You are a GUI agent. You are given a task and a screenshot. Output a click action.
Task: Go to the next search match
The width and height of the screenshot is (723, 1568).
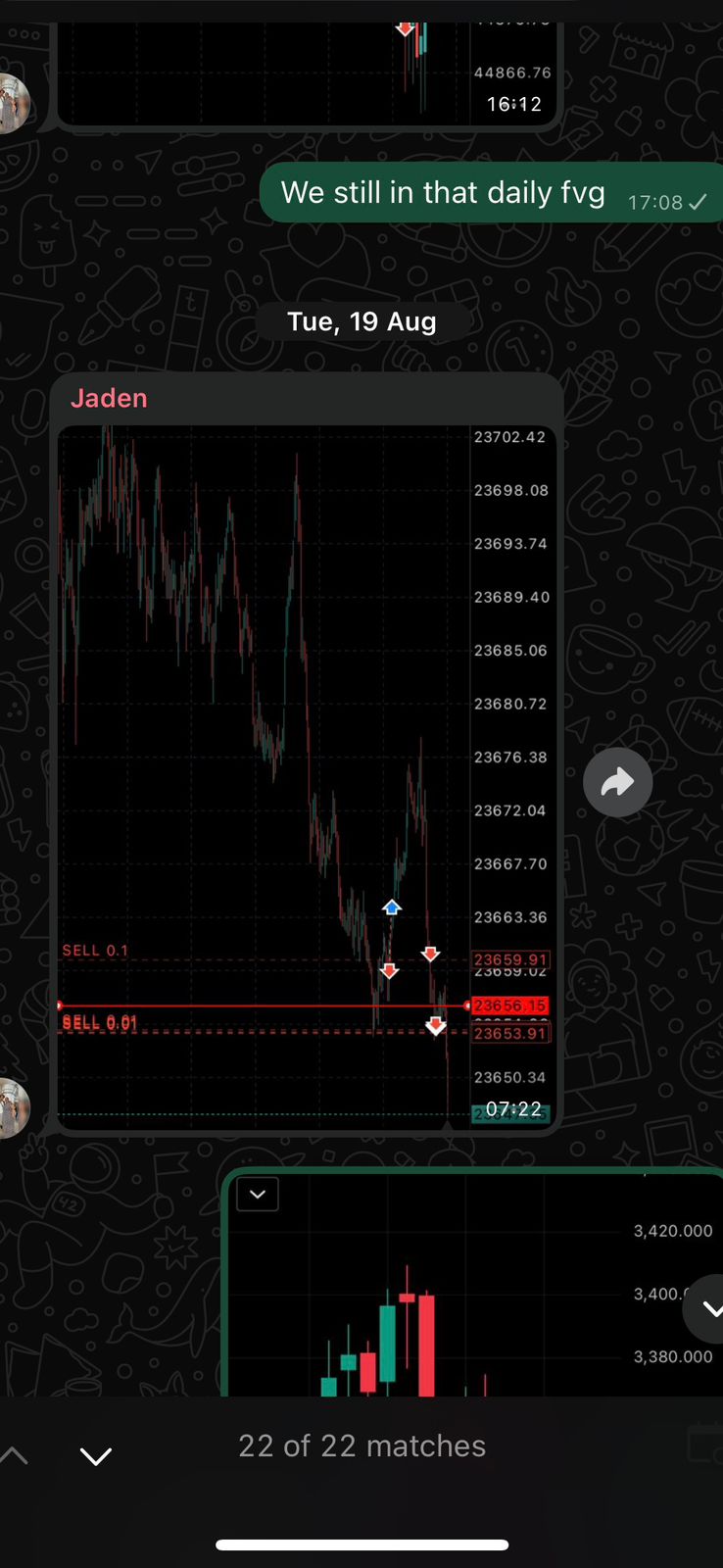click(95, 1456)
